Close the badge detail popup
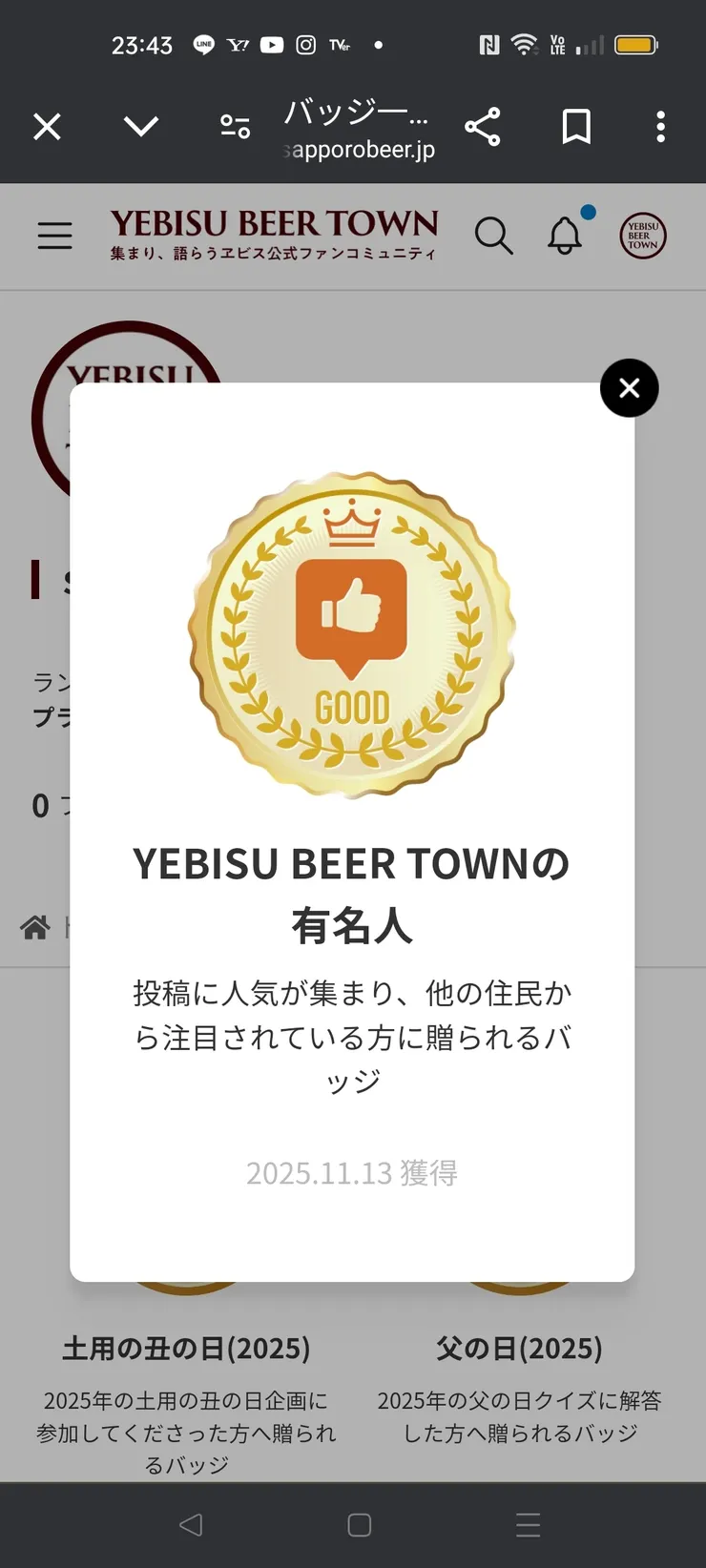This screenshot has width=706, height=1568. tap(629, 388)
